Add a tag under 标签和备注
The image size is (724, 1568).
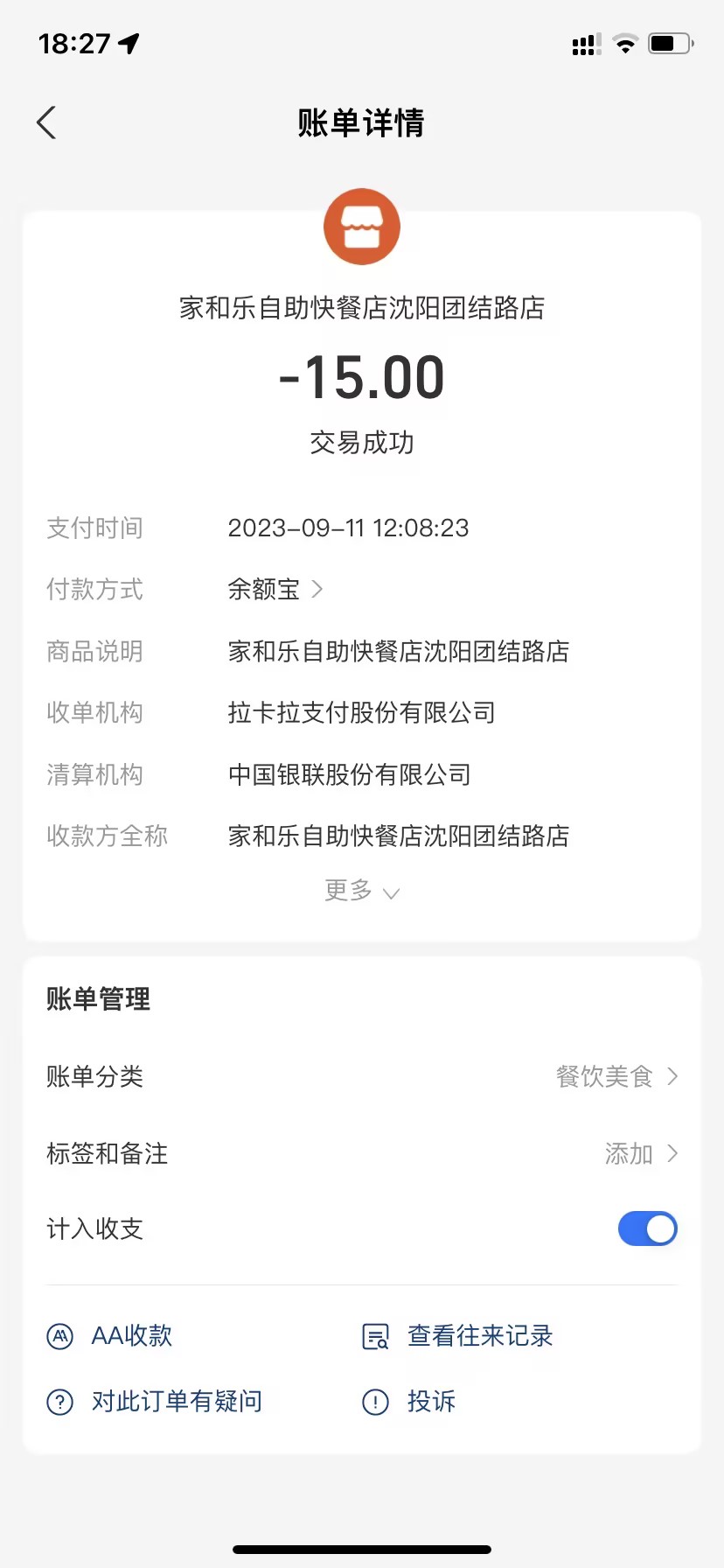coord(640,1153)
